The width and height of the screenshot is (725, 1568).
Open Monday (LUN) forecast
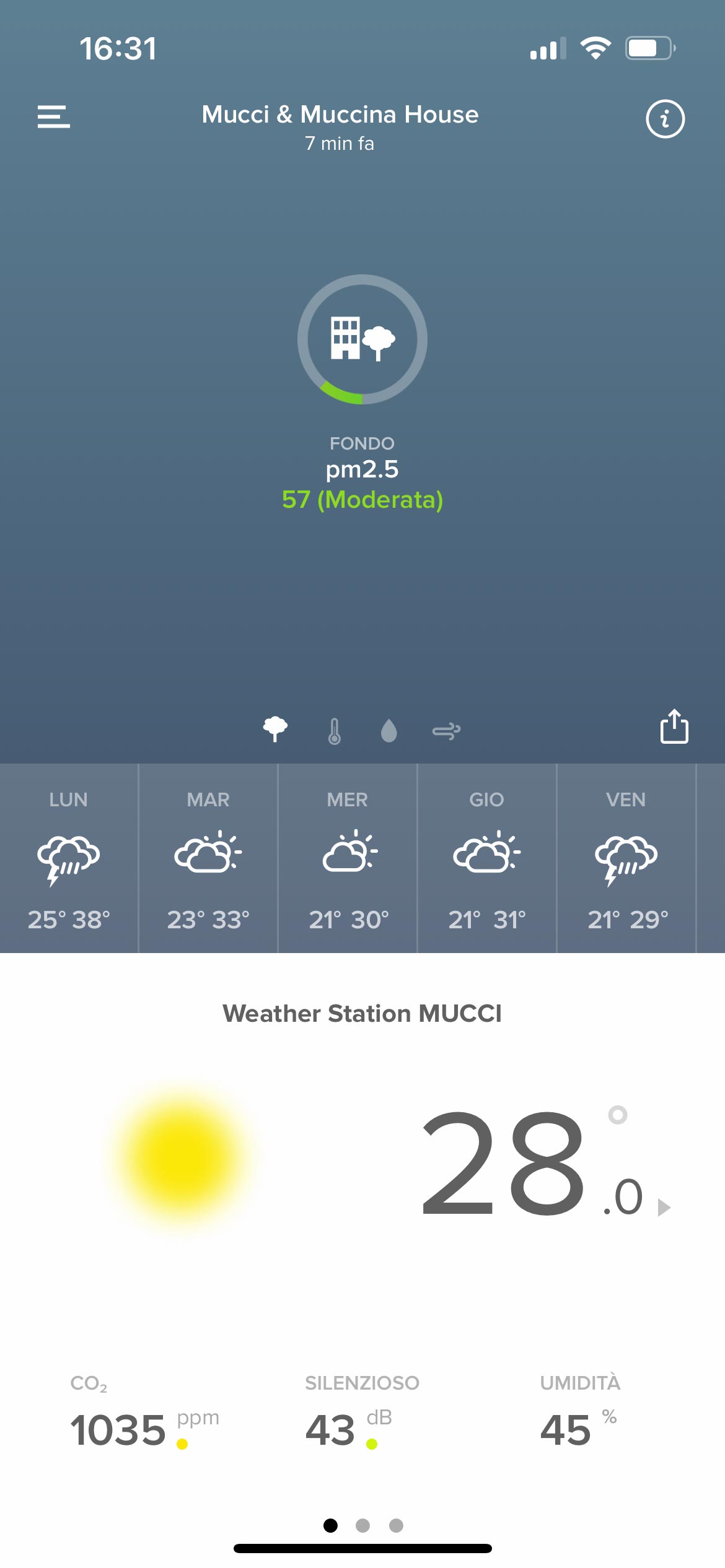69,858
